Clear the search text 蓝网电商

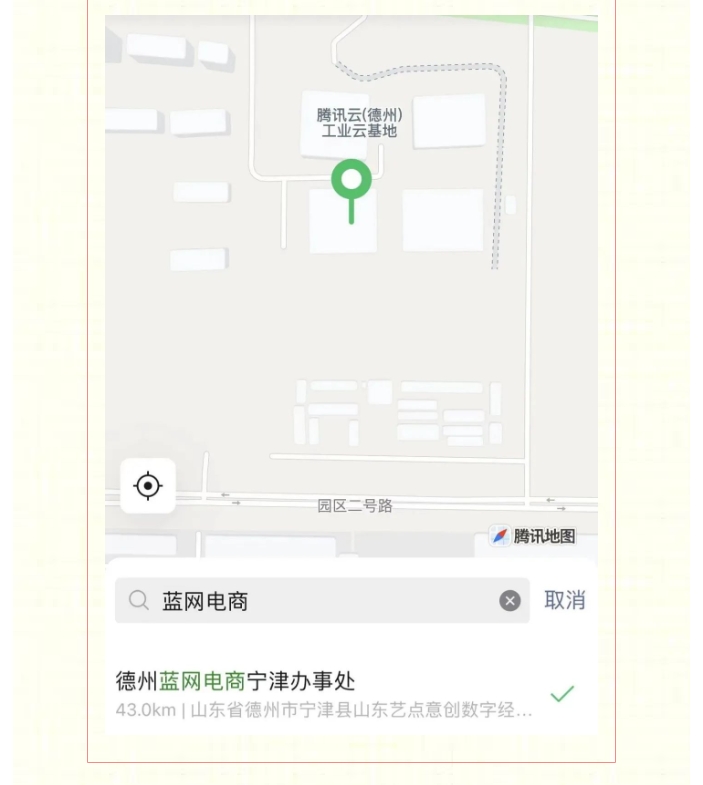coord(510,600)
